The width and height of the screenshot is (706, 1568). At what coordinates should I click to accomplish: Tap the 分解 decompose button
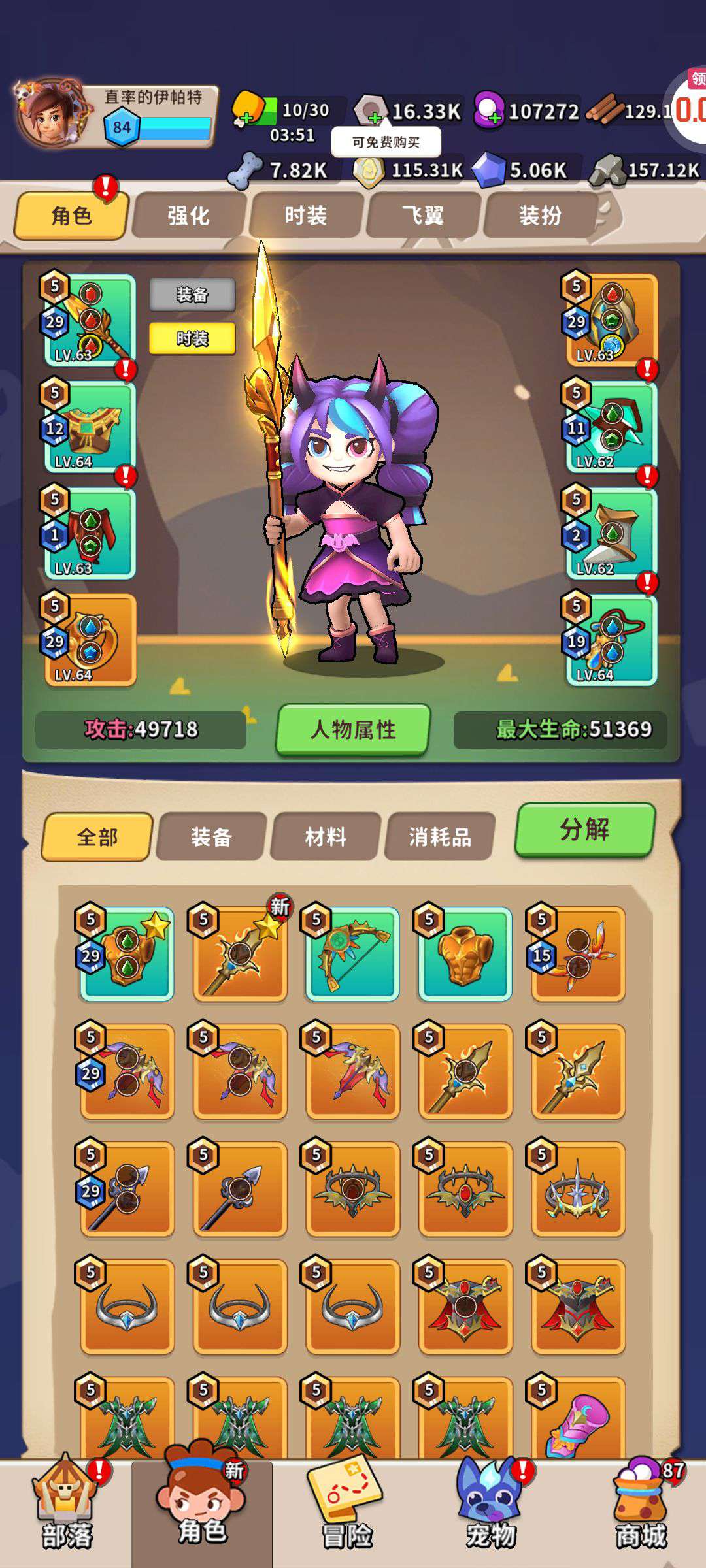584,830
